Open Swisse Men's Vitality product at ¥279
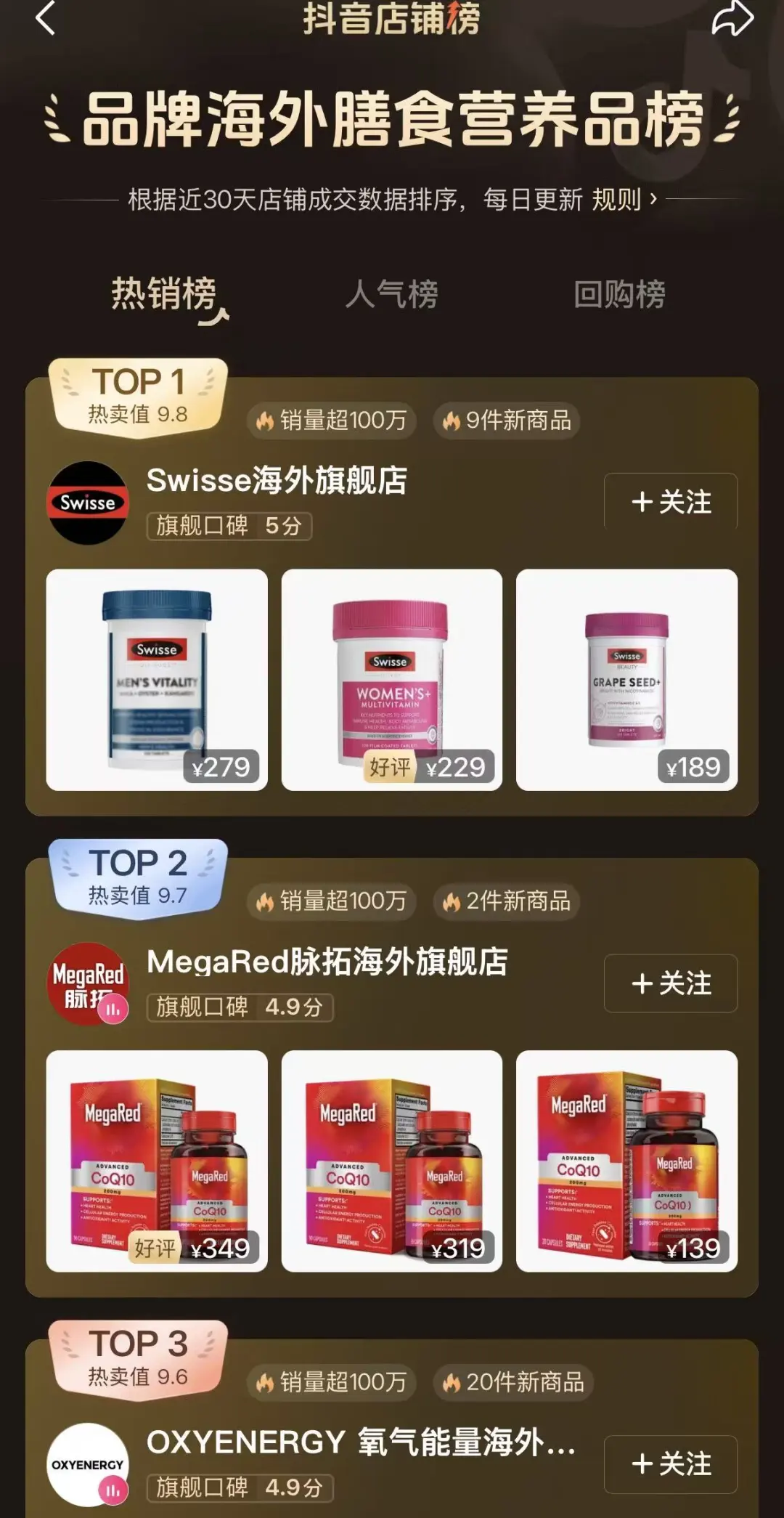The height and width of the screenshot is (1518, 784). pos(157,680)
